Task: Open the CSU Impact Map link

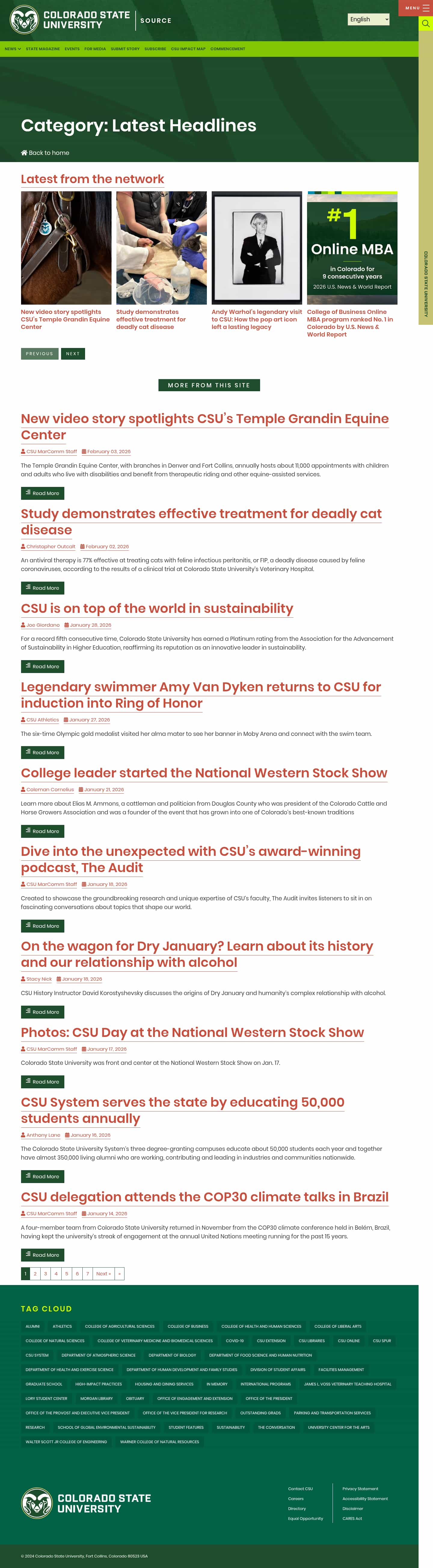Action: (188, 49)
